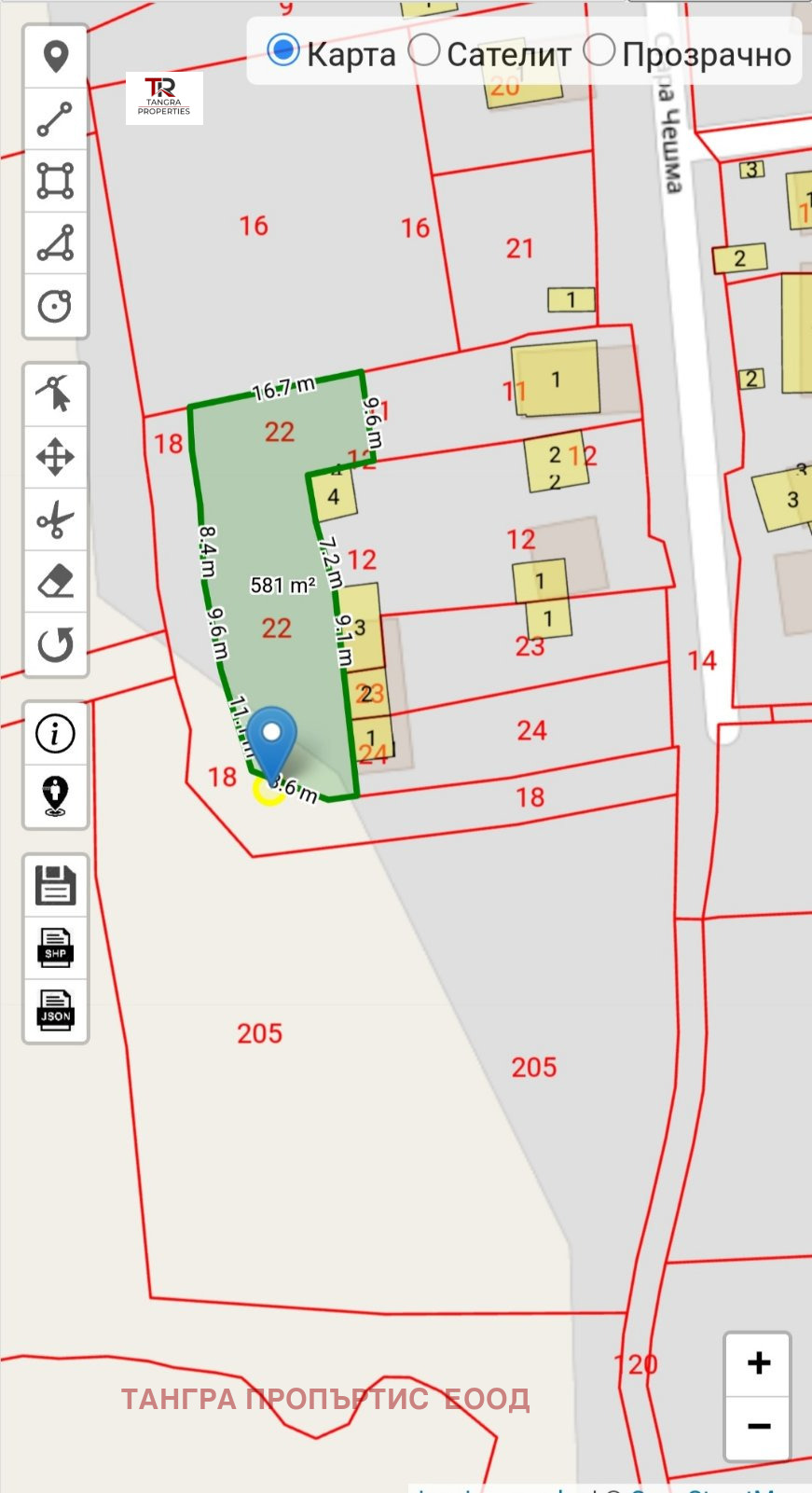The height and width of the screenshot is (1493, 812).
Task: Export the shape as JSON file
Action: [x=56, y=1009]
